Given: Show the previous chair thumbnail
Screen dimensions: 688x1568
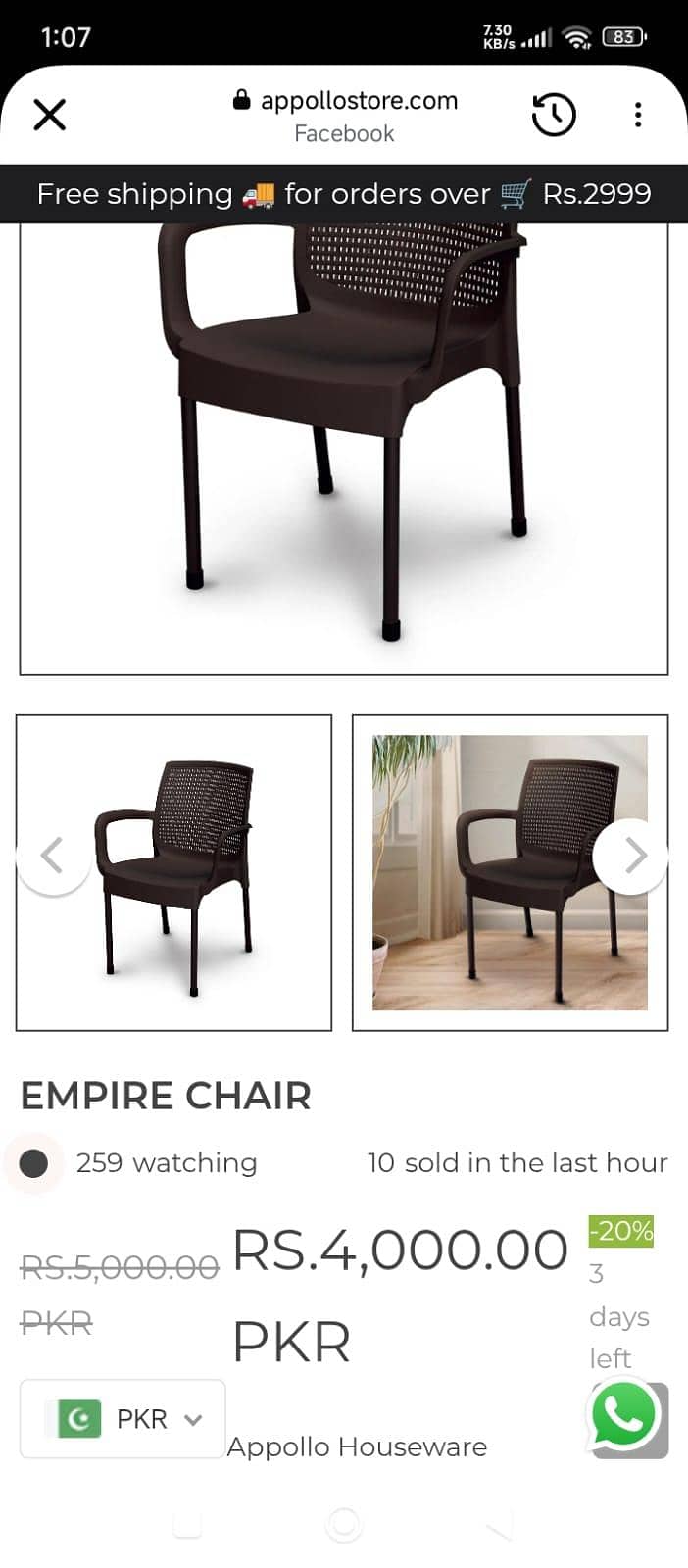Looking at the screenshot, I should [x=53, y=856].
